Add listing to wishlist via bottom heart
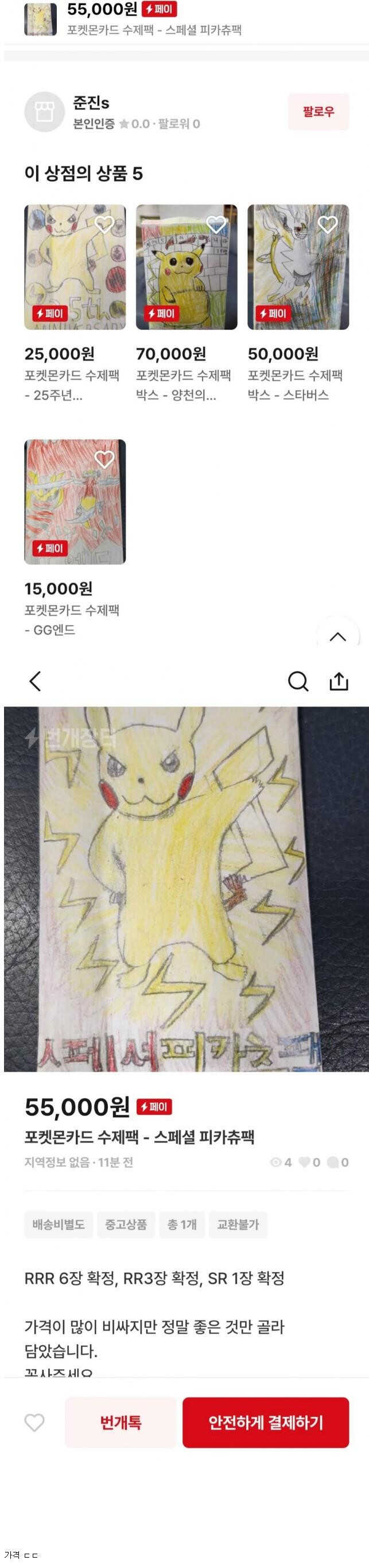The height and width of the screenshot is (1568, 369). (34, 1423)
